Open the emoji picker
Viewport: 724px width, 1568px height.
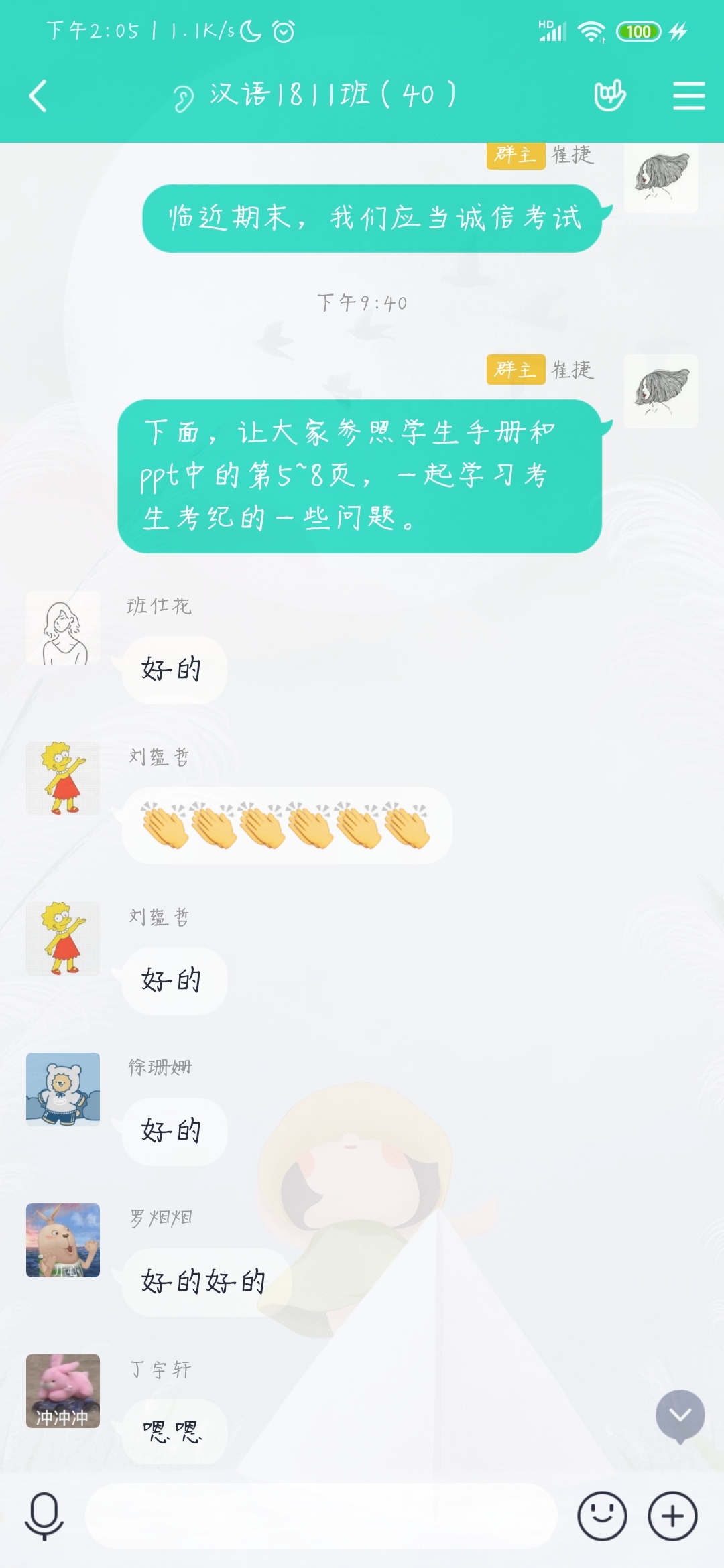(602, 1516)
